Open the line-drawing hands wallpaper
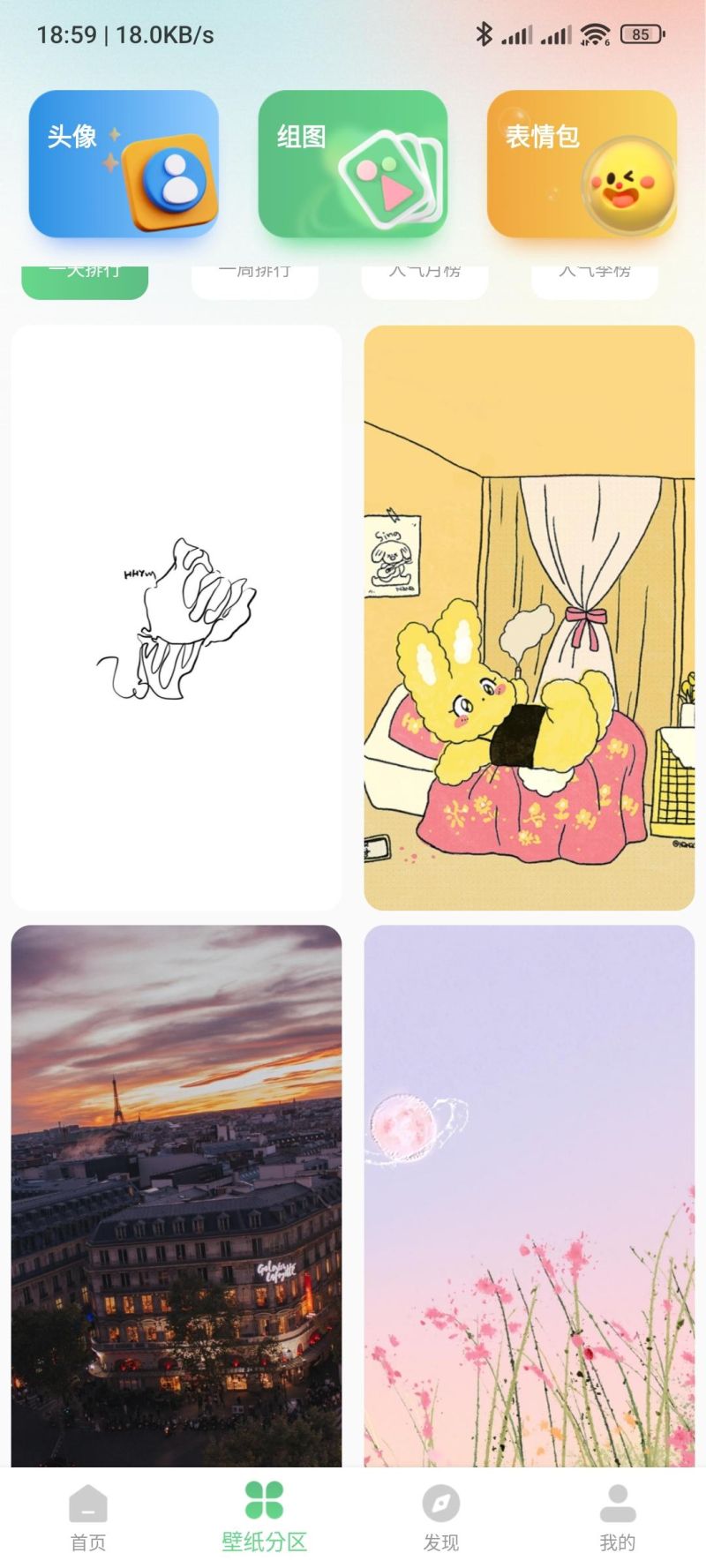This screenshot has height=1568, width=706. point(176,618)
